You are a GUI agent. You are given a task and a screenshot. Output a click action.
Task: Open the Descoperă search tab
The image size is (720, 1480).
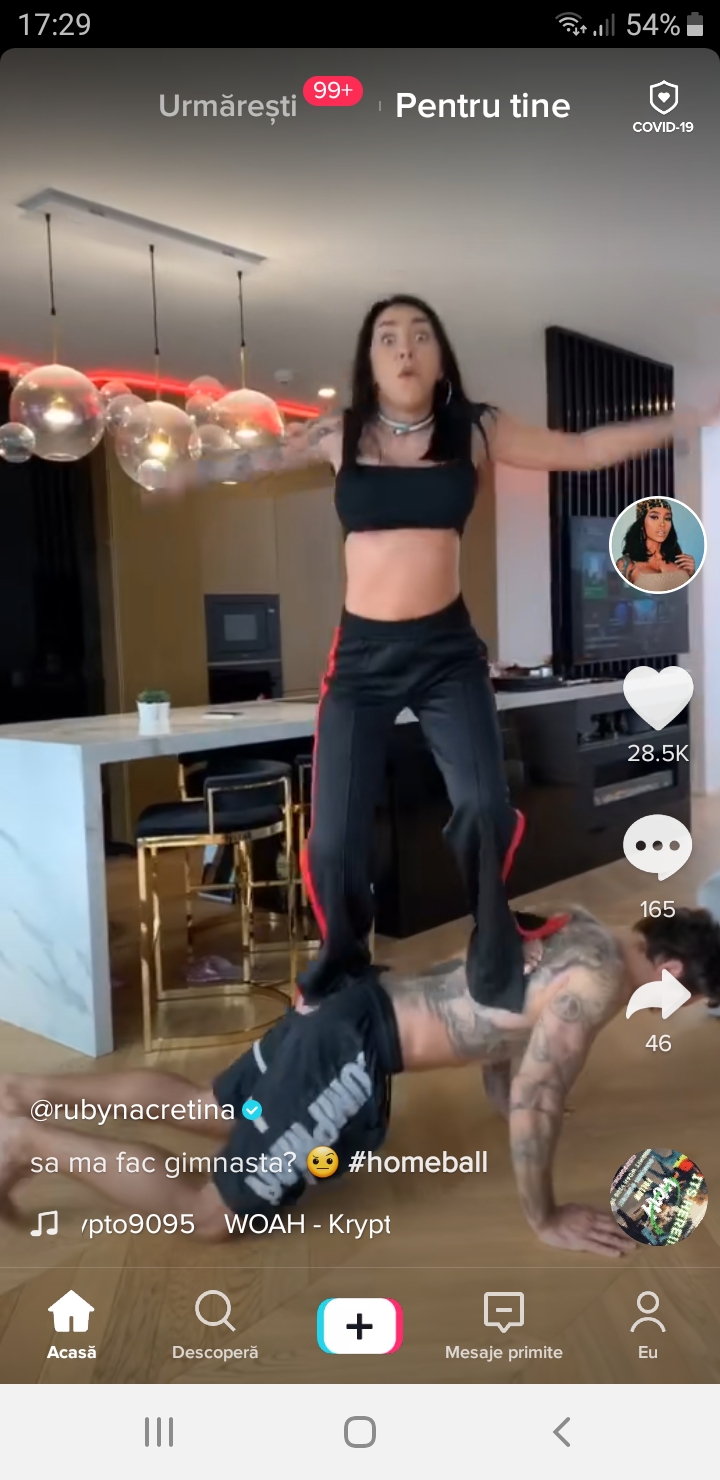215,1324
